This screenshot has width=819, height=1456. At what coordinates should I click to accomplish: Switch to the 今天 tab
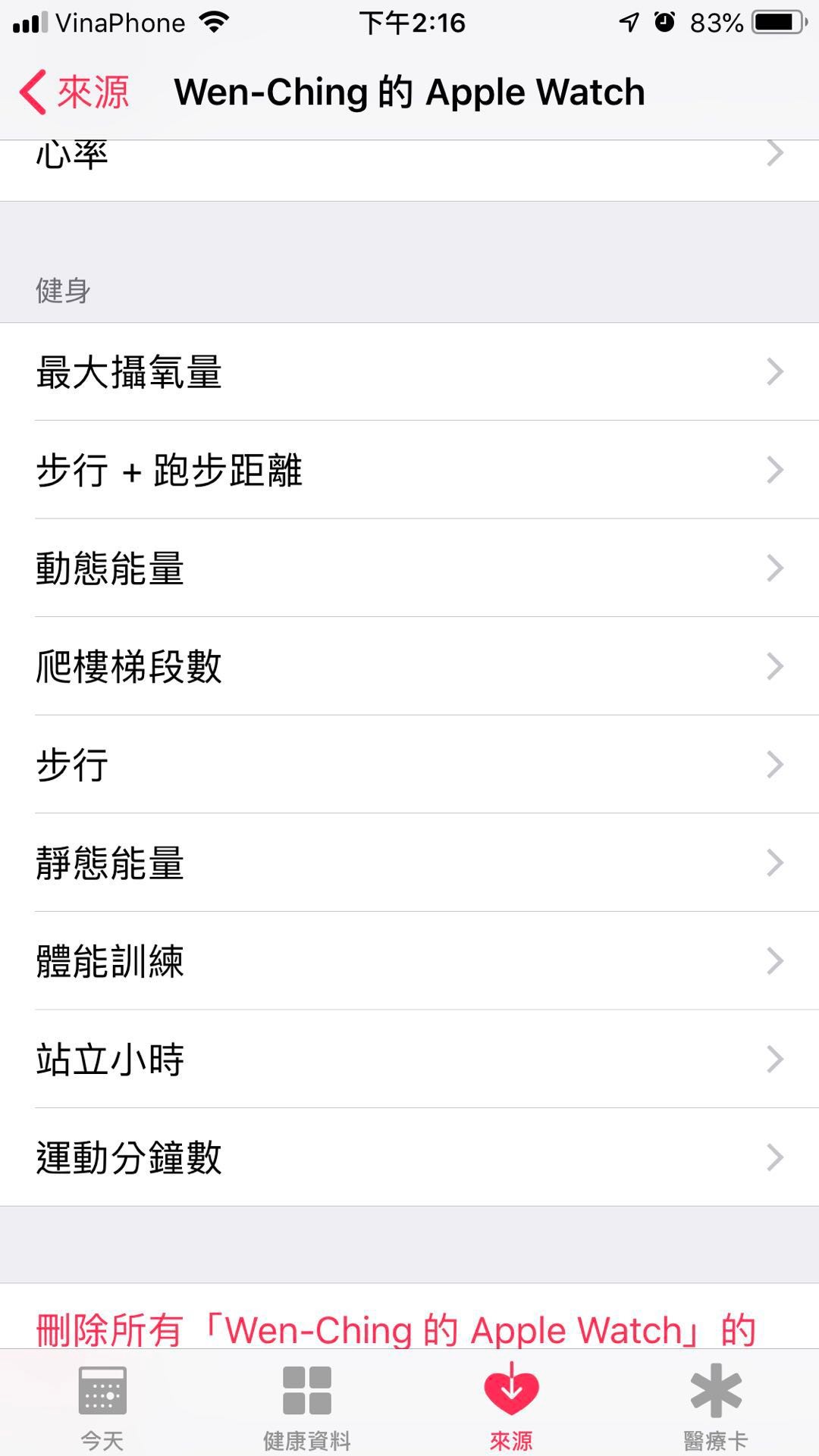(x=102, y=1406)
